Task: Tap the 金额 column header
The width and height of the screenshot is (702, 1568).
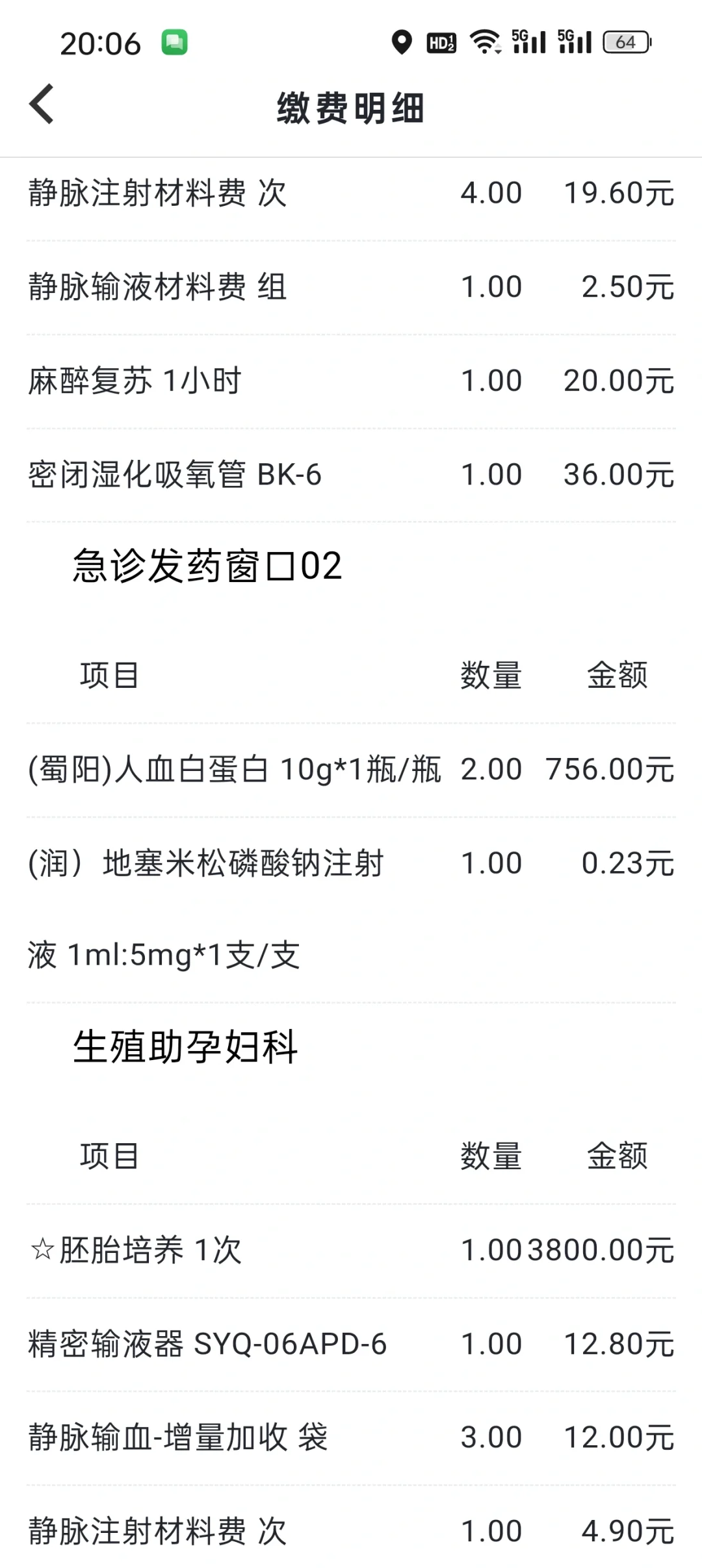Action: (616, 676)
